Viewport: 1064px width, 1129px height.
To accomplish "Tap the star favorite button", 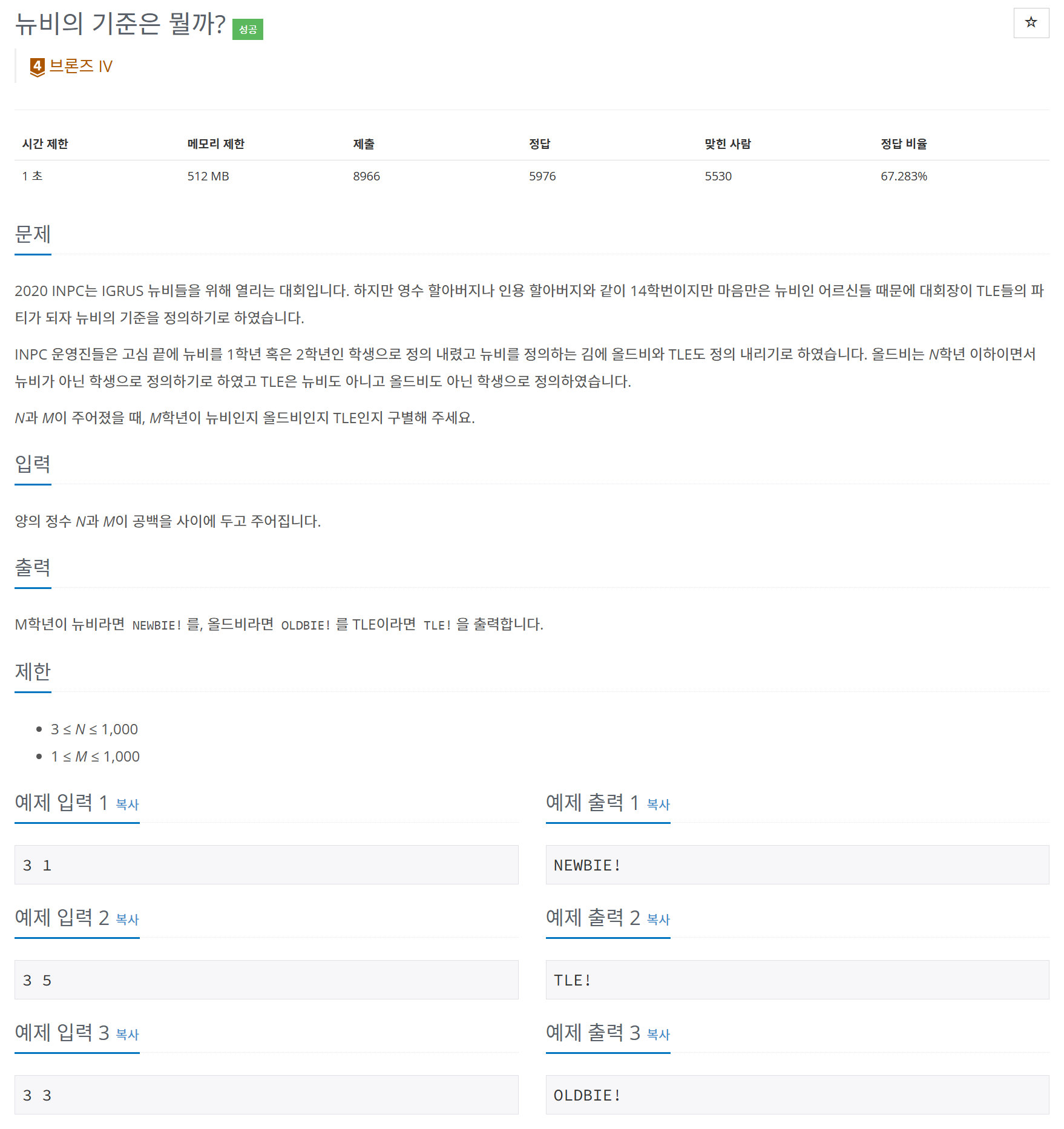I will coord(1031,23).
